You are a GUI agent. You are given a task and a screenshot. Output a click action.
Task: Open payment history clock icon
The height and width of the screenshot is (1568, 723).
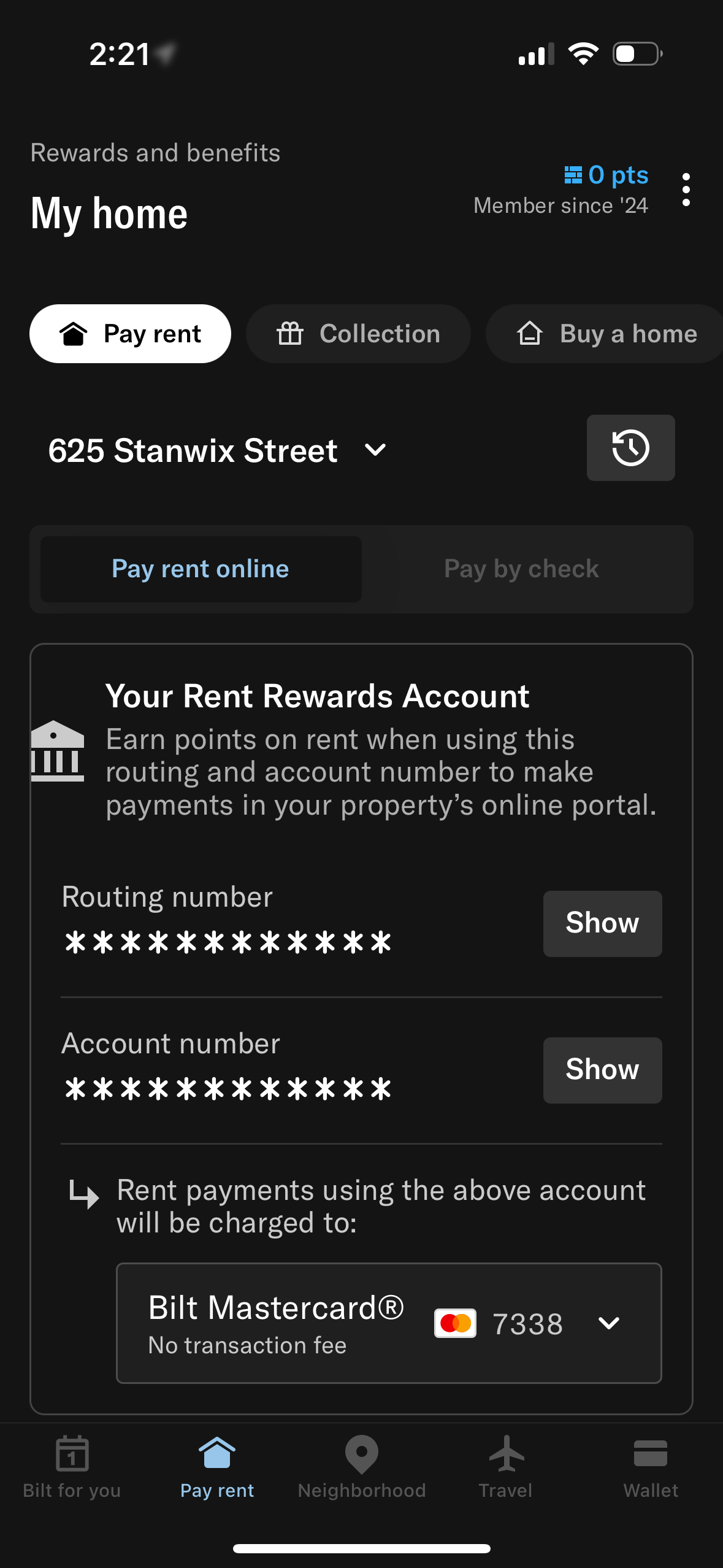(x=630, y=448)
